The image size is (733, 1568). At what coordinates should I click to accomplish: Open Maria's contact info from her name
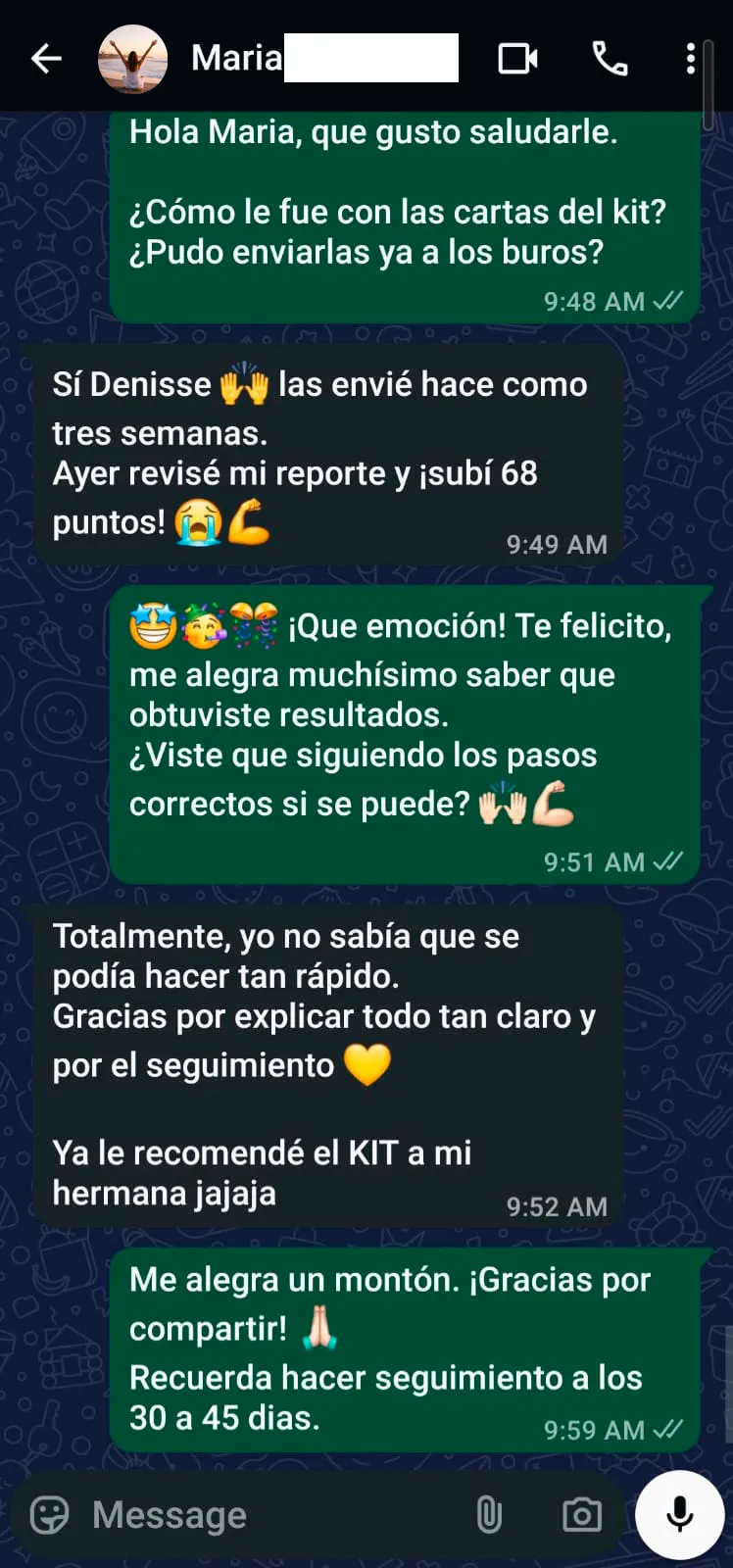(237, 59)
